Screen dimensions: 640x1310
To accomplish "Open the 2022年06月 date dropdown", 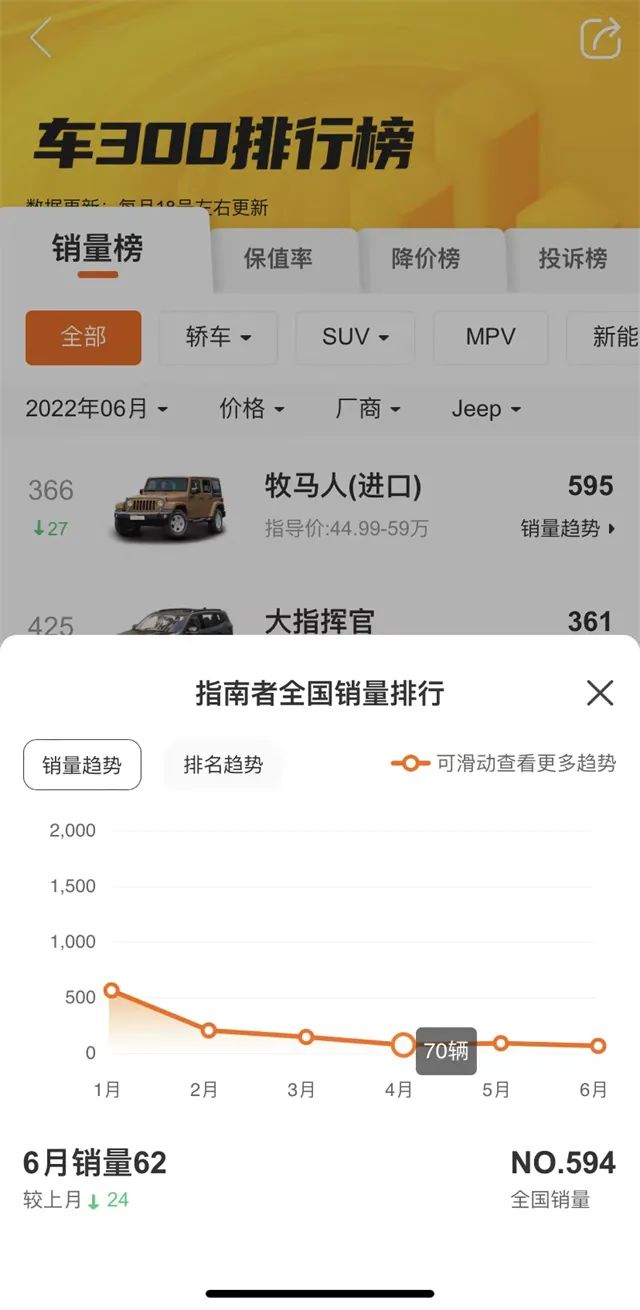I will 96,408.
